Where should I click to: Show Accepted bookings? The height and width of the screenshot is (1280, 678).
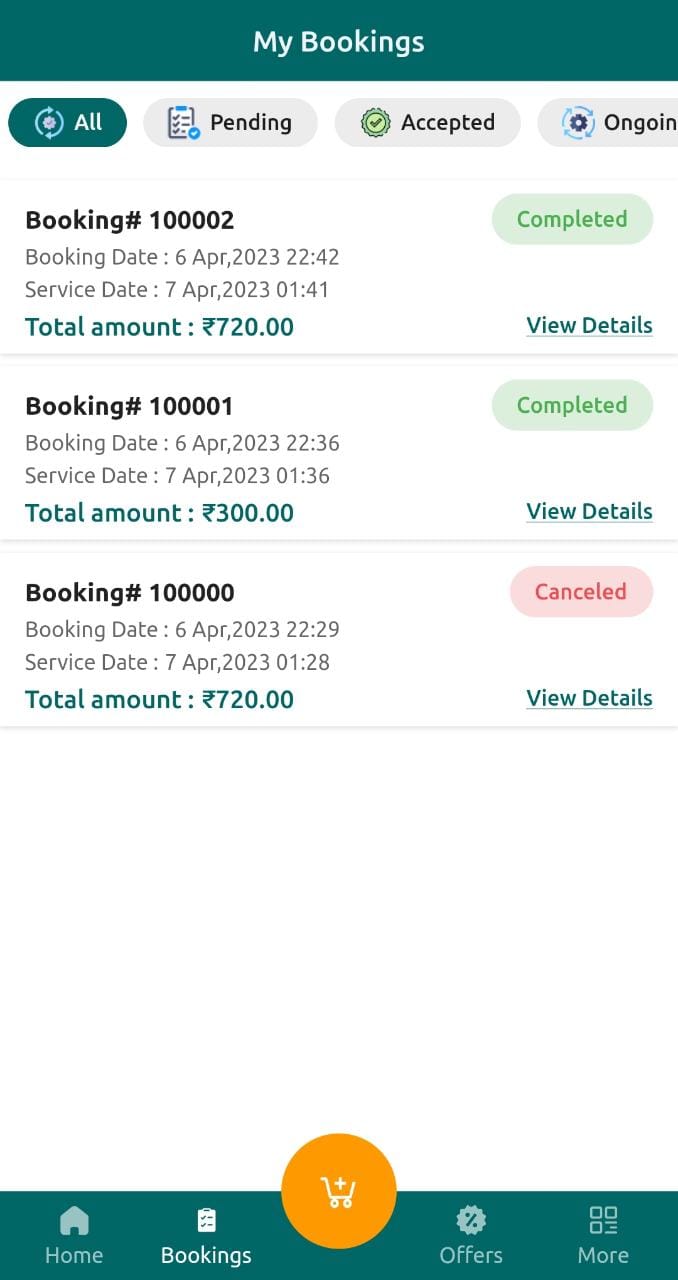[x=427, y=123]
